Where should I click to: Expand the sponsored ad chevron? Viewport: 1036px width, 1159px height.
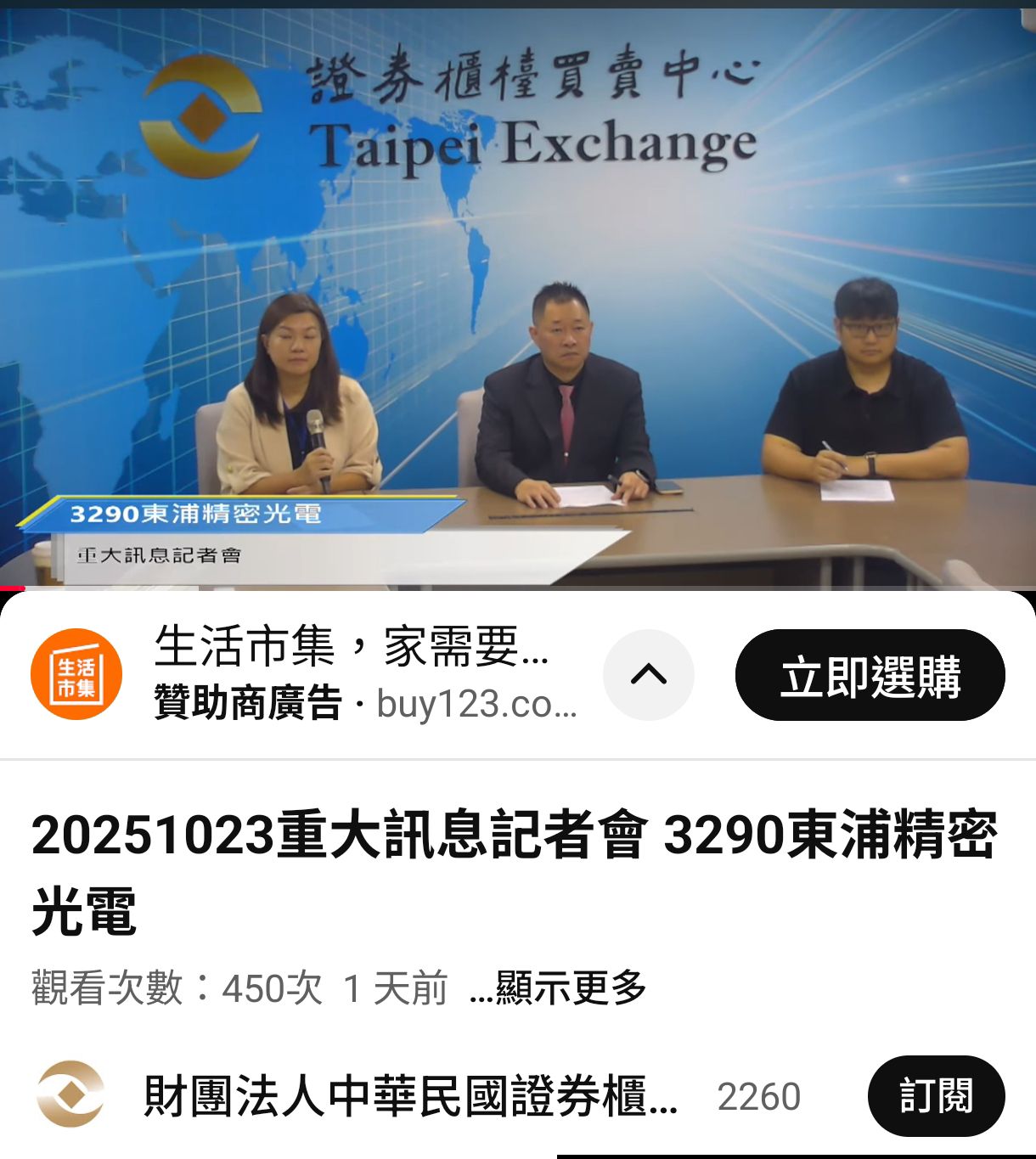tap(649, 675)
